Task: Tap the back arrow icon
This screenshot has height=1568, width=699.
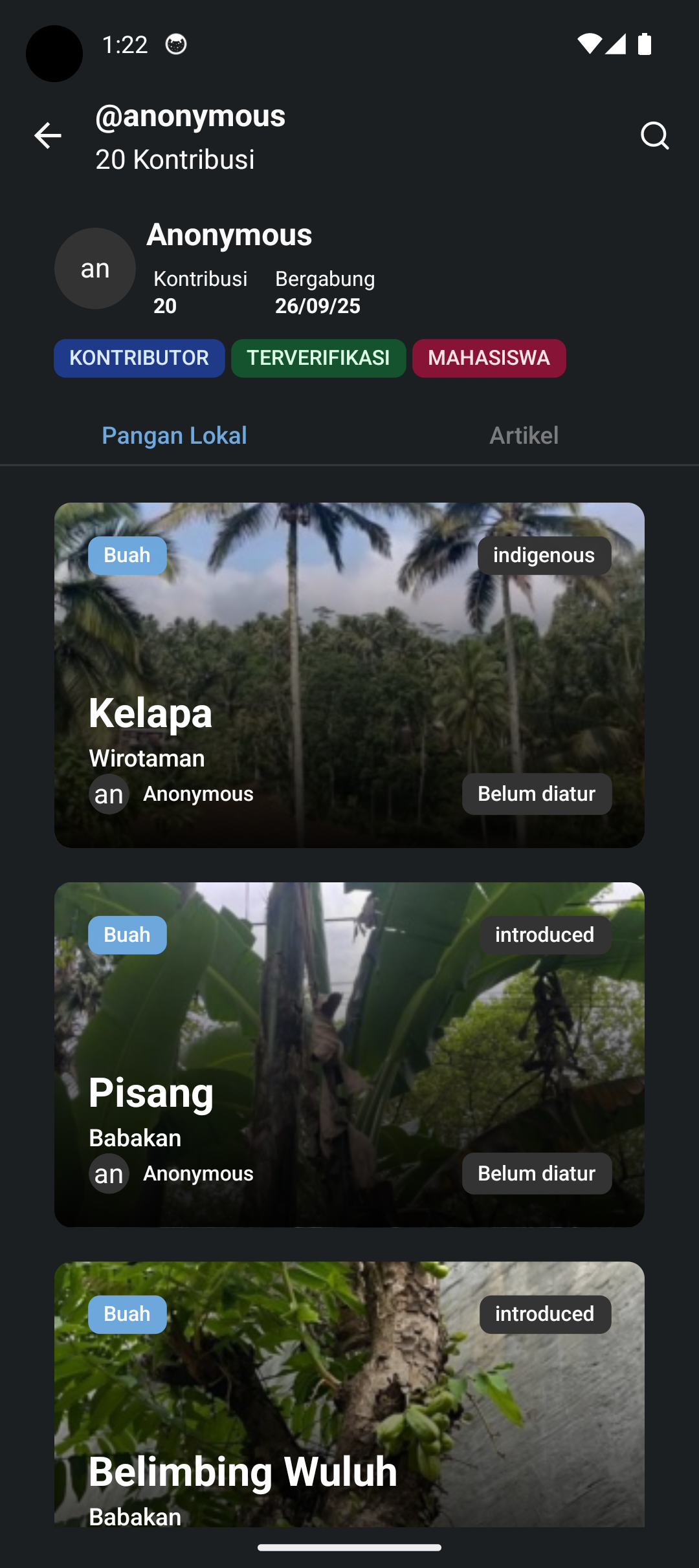Action: [x=47, y=135]
